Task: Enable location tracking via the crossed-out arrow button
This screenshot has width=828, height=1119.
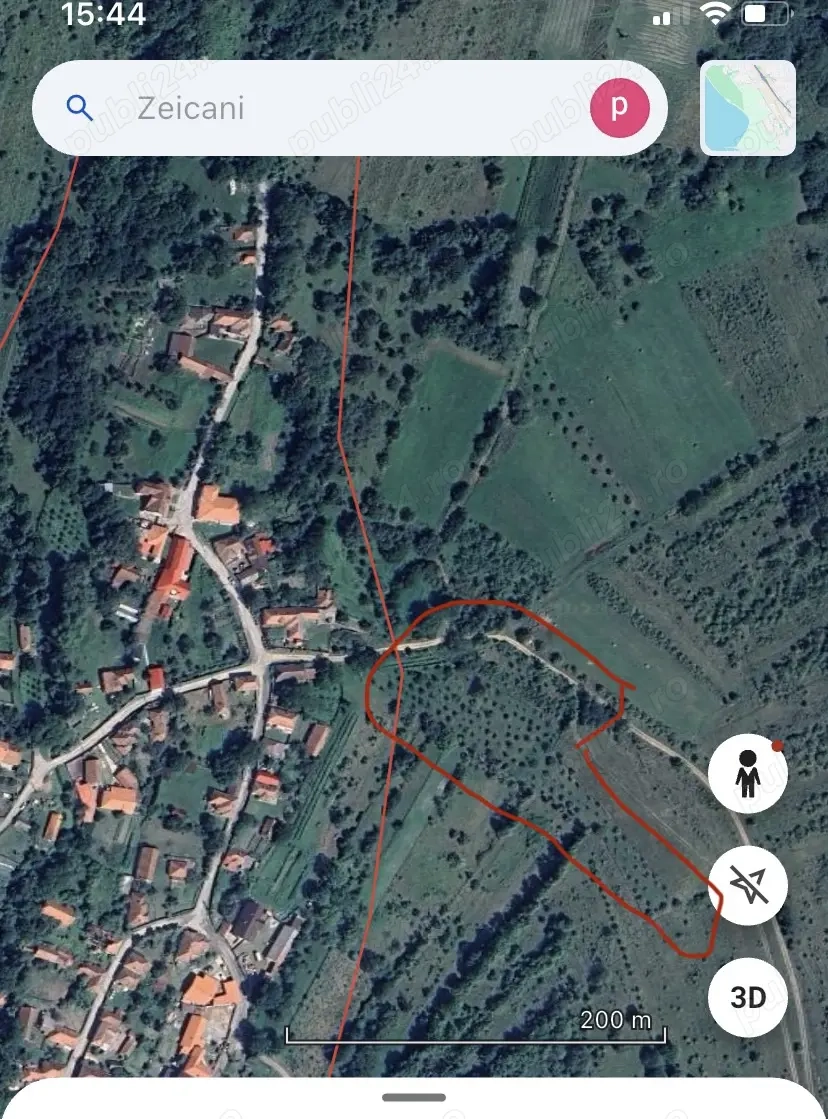Action: pyautogui.click(x=747, y=885)
